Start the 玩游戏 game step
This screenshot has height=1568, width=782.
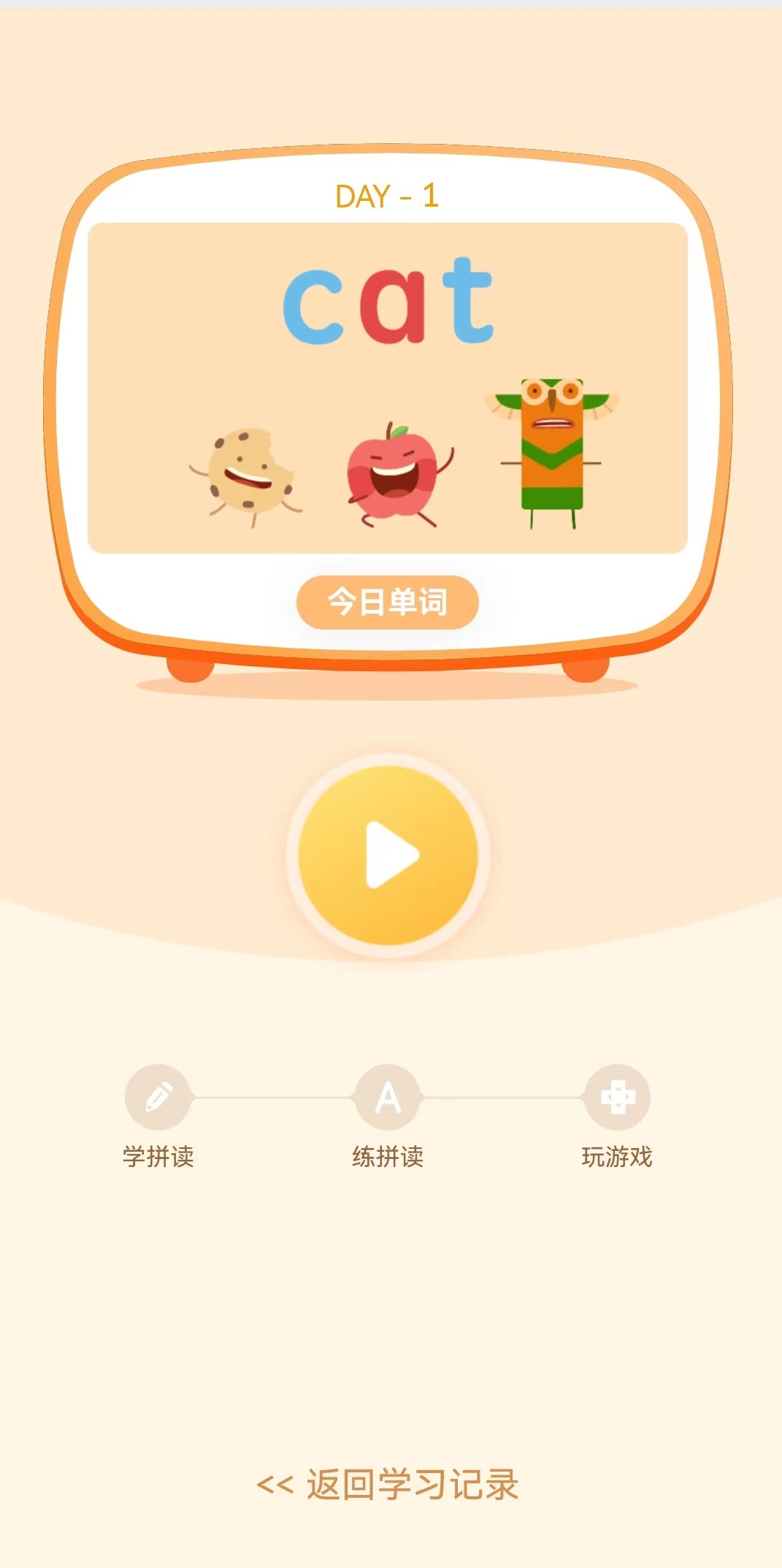[617, 1098]
